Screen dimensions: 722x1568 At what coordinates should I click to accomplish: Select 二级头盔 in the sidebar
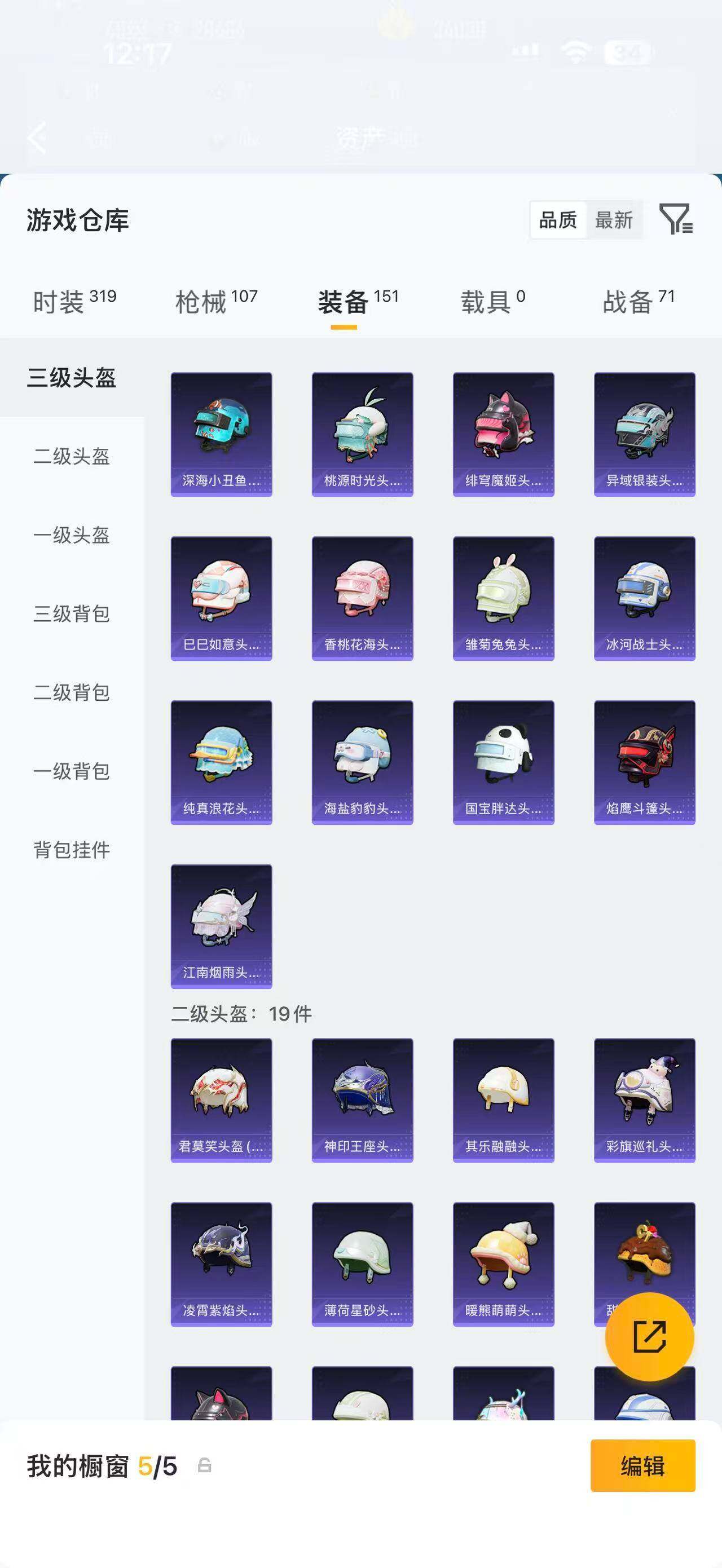[72, 457]
